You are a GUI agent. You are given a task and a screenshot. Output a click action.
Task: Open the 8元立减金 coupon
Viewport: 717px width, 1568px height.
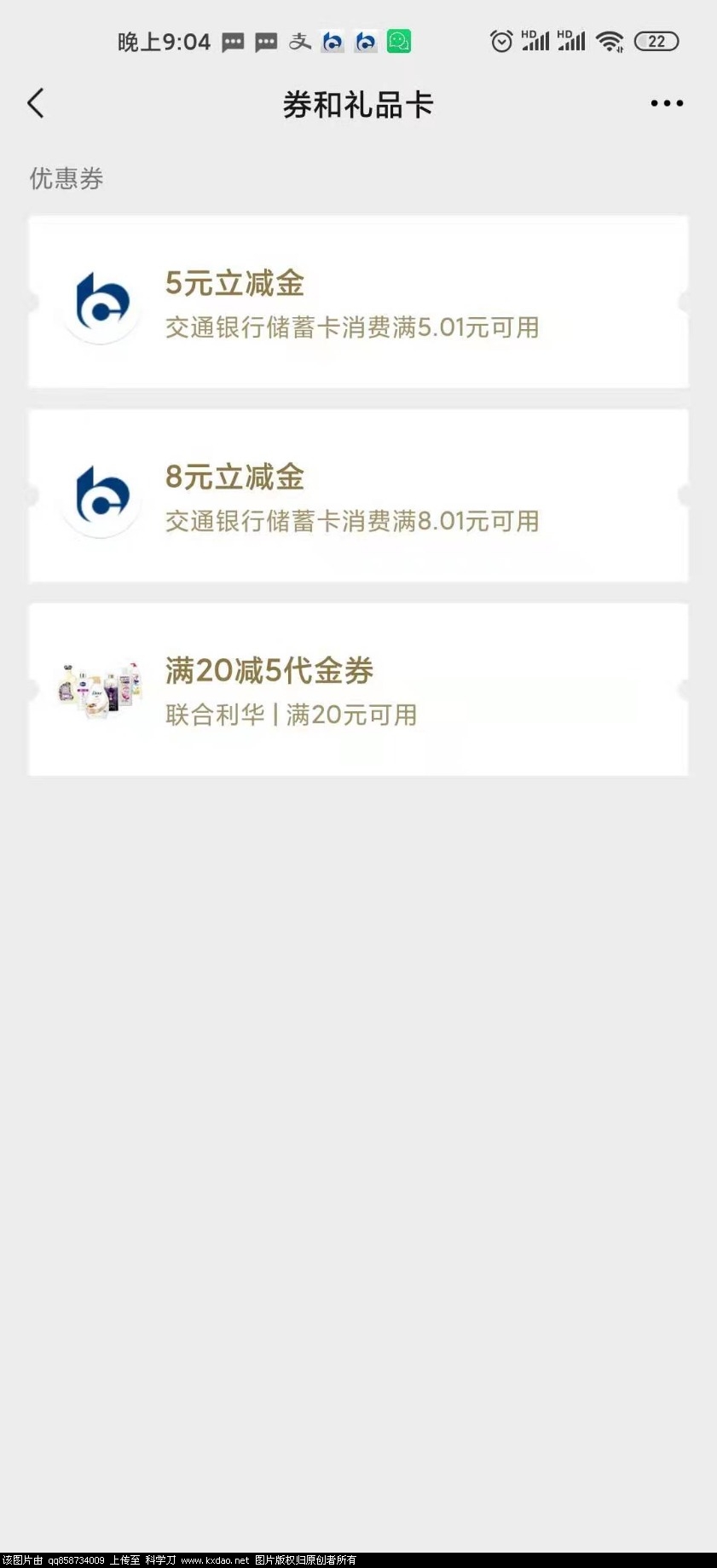[x=358, y=496]
